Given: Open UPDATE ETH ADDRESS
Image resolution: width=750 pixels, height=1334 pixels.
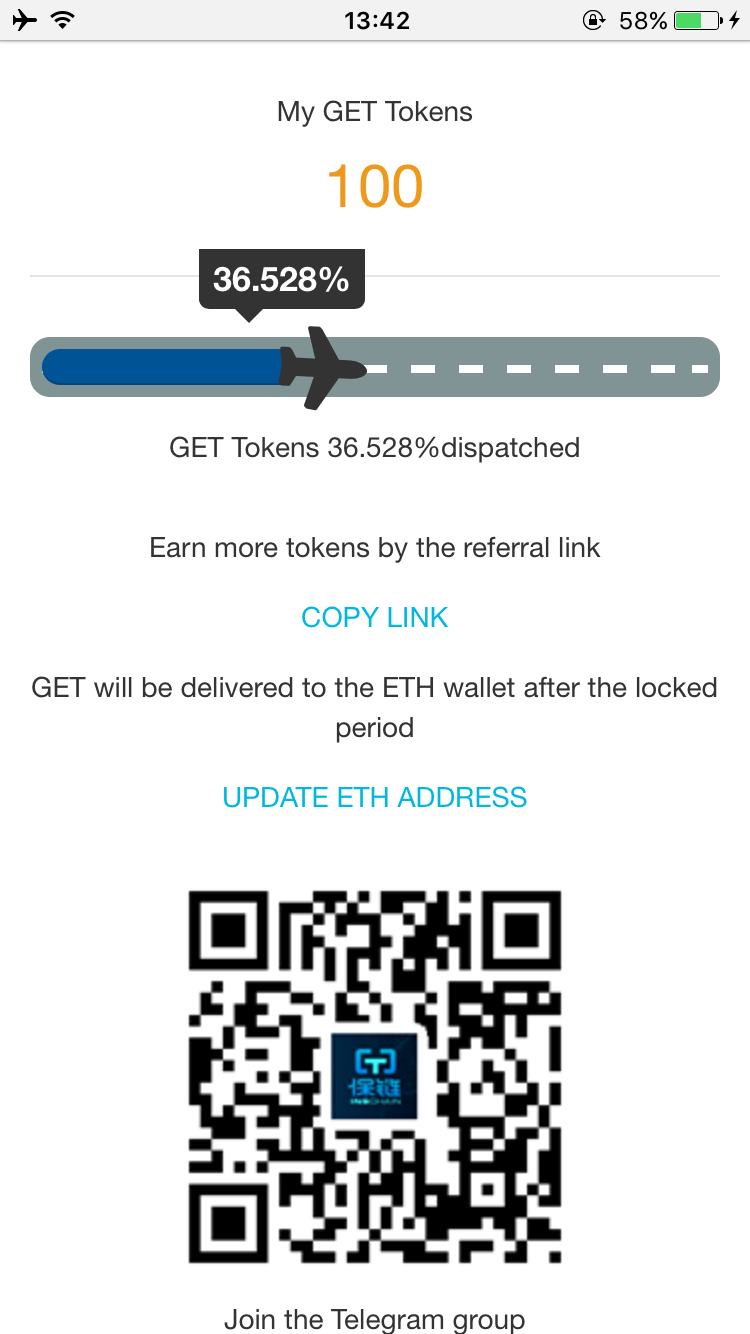Looking at the screenshot, I should pyautogui.click(x=374, y=798).
